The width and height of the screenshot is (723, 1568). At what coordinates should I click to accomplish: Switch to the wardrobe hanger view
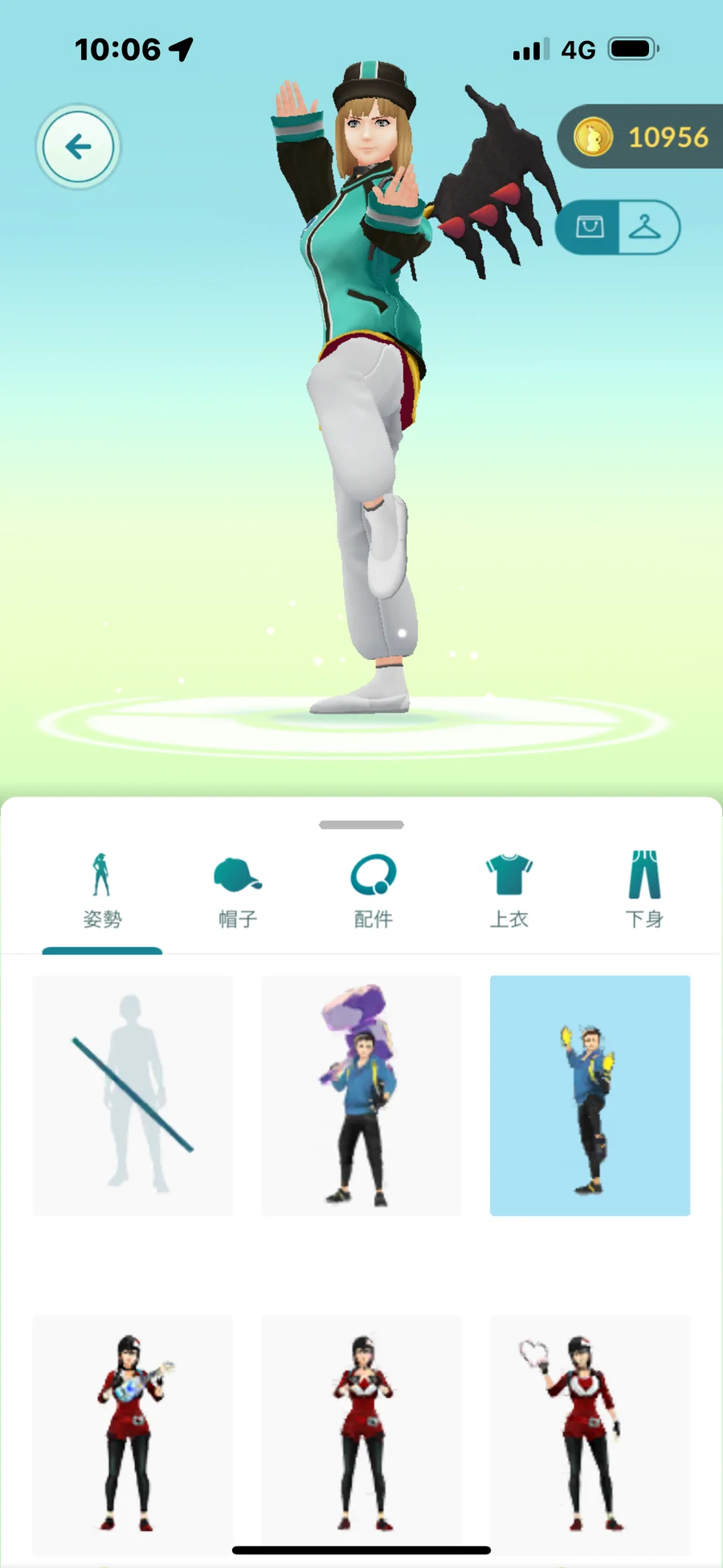(645, 227)
